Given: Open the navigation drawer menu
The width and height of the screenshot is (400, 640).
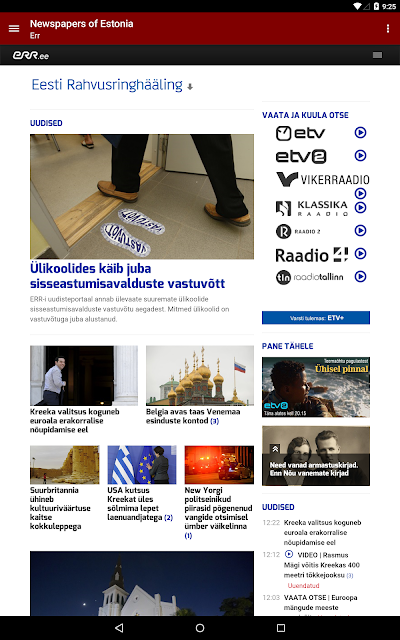Looking at the screenshot, I should (14, 29).
